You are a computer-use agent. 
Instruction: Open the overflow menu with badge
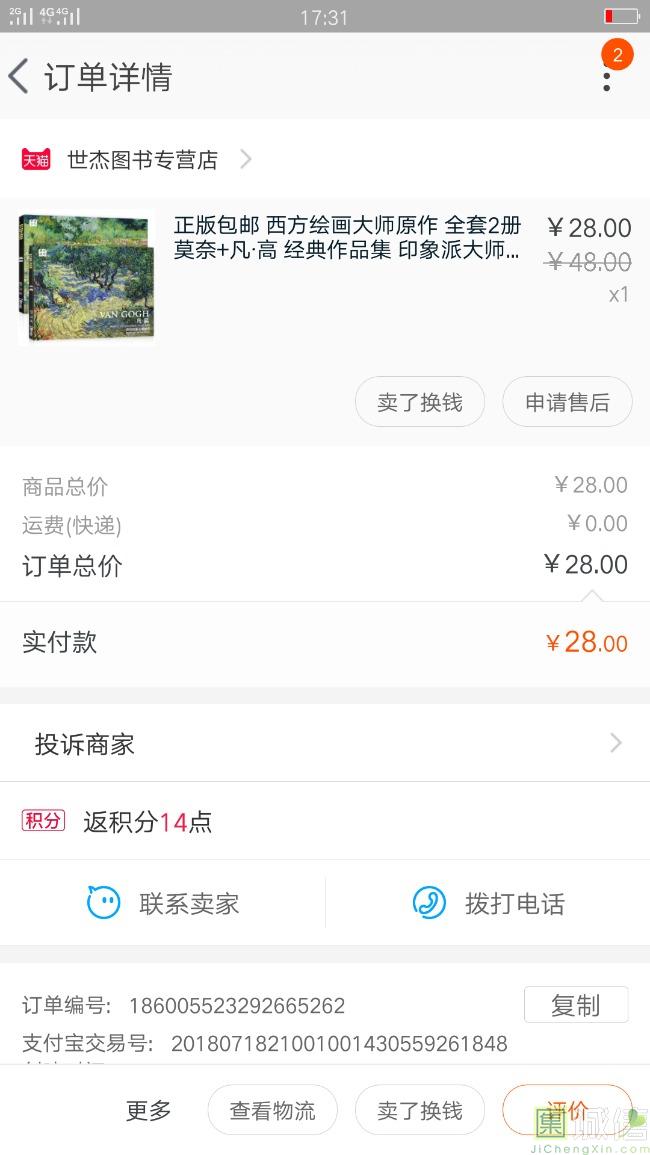606,75
